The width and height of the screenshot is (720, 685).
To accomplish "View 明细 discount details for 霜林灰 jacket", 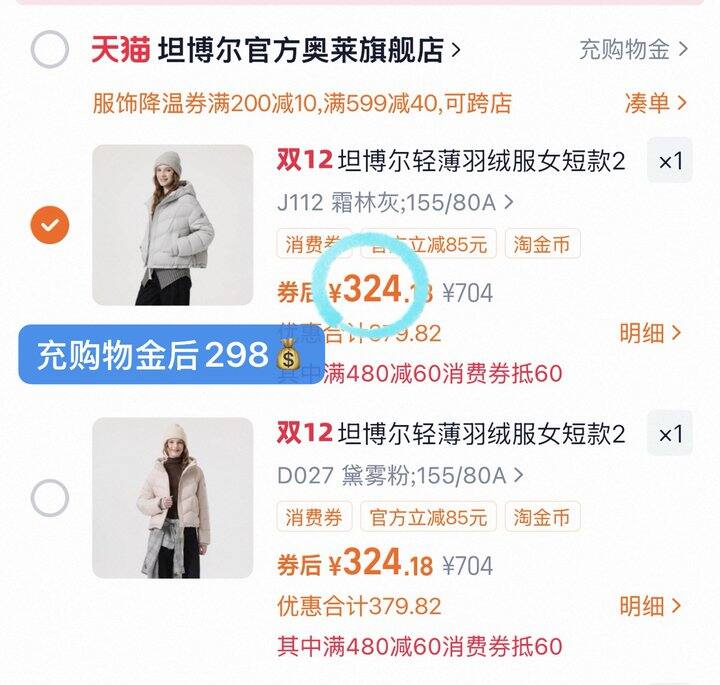I will [650, 333].
